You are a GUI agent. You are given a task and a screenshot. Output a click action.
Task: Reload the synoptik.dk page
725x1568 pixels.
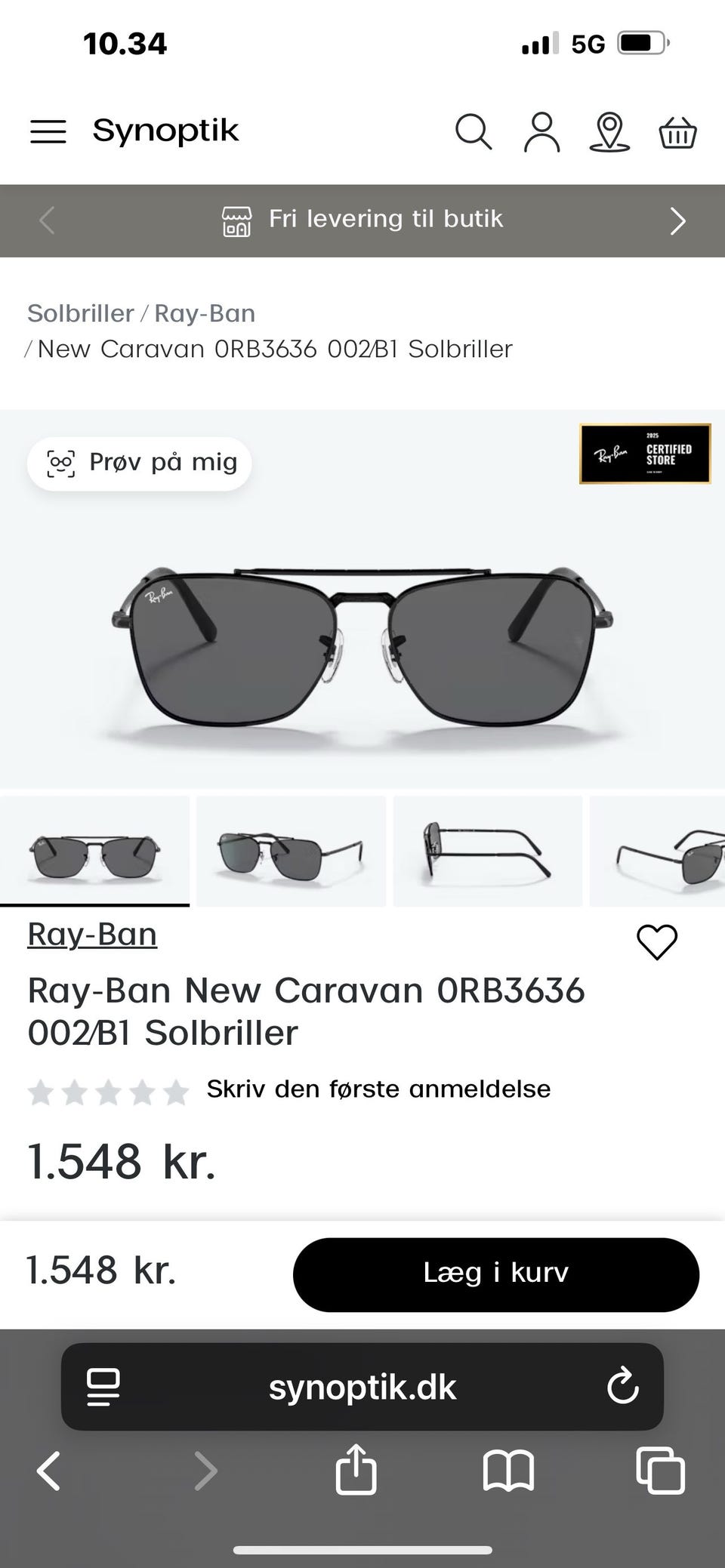(623, 1387)
